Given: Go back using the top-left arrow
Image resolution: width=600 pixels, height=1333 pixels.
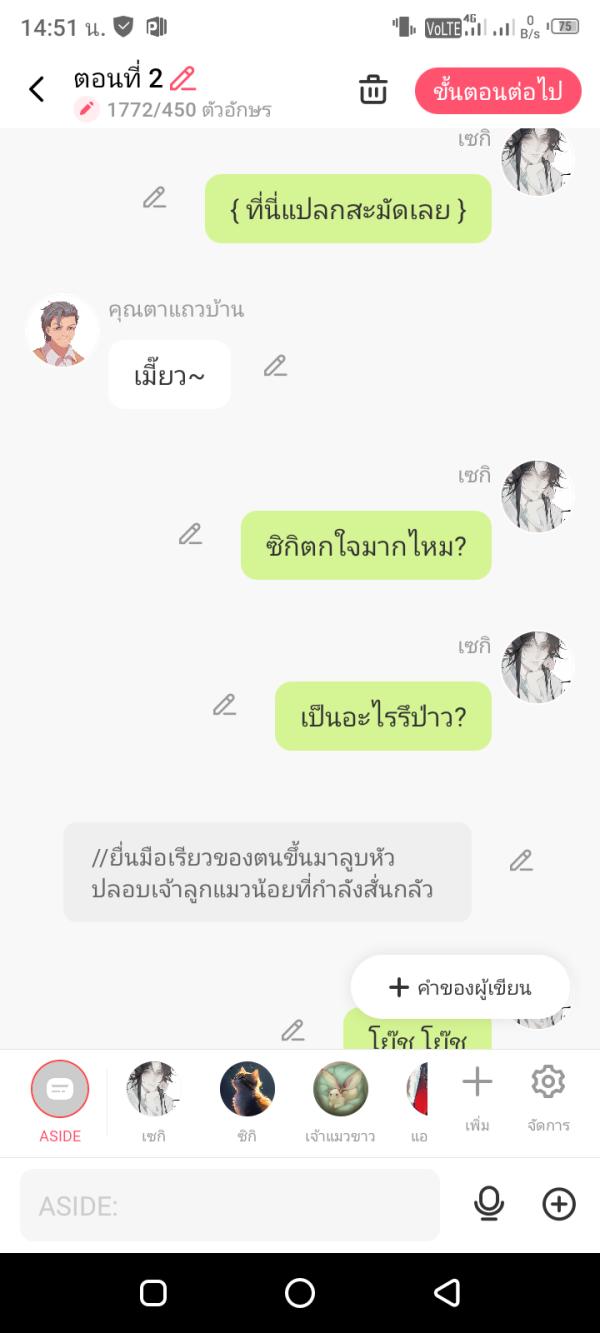Looking at the screenshot, I should coord(37,90).
